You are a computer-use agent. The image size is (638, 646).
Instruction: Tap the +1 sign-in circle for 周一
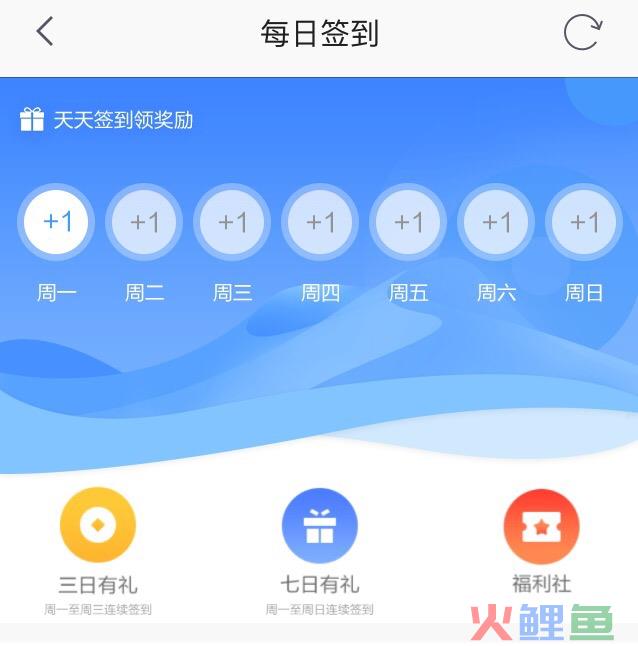point(56,222)
